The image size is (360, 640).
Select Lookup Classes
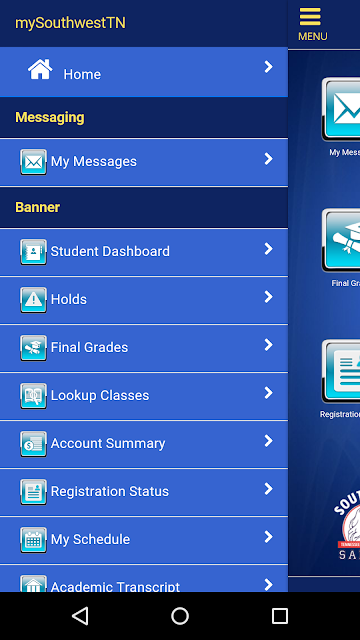coord(144,396)
